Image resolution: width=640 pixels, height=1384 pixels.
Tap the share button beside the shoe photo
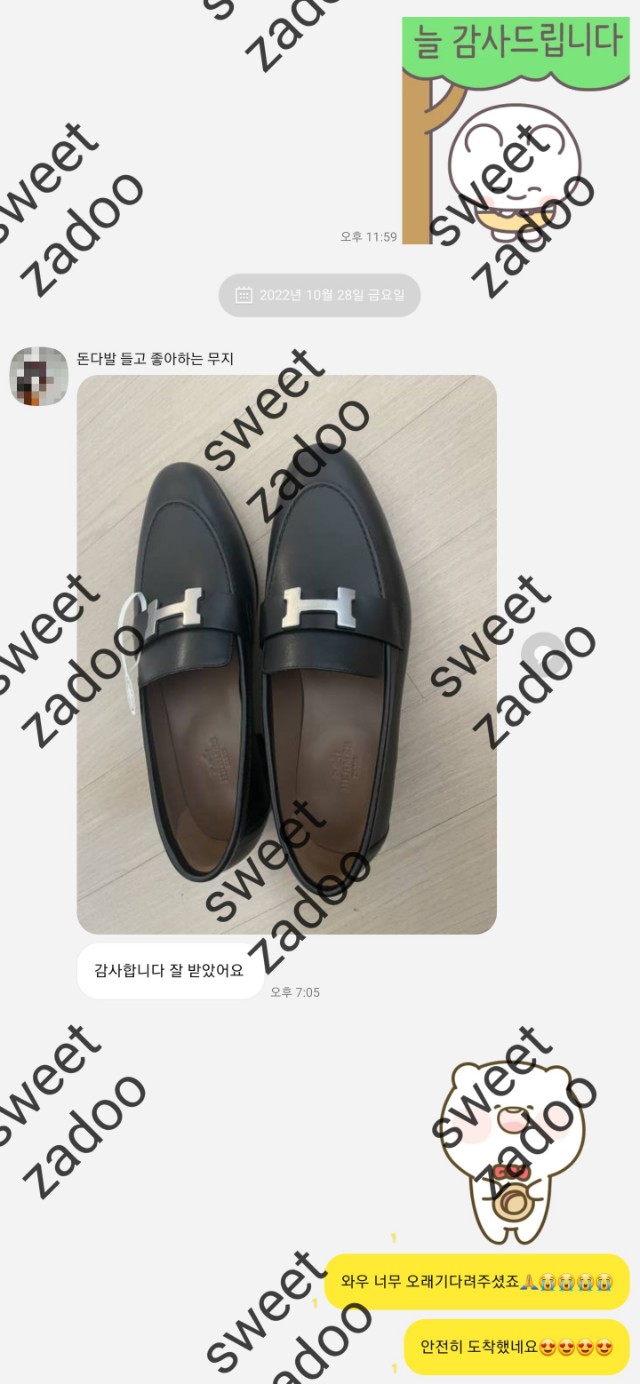(x=543, y=653)
